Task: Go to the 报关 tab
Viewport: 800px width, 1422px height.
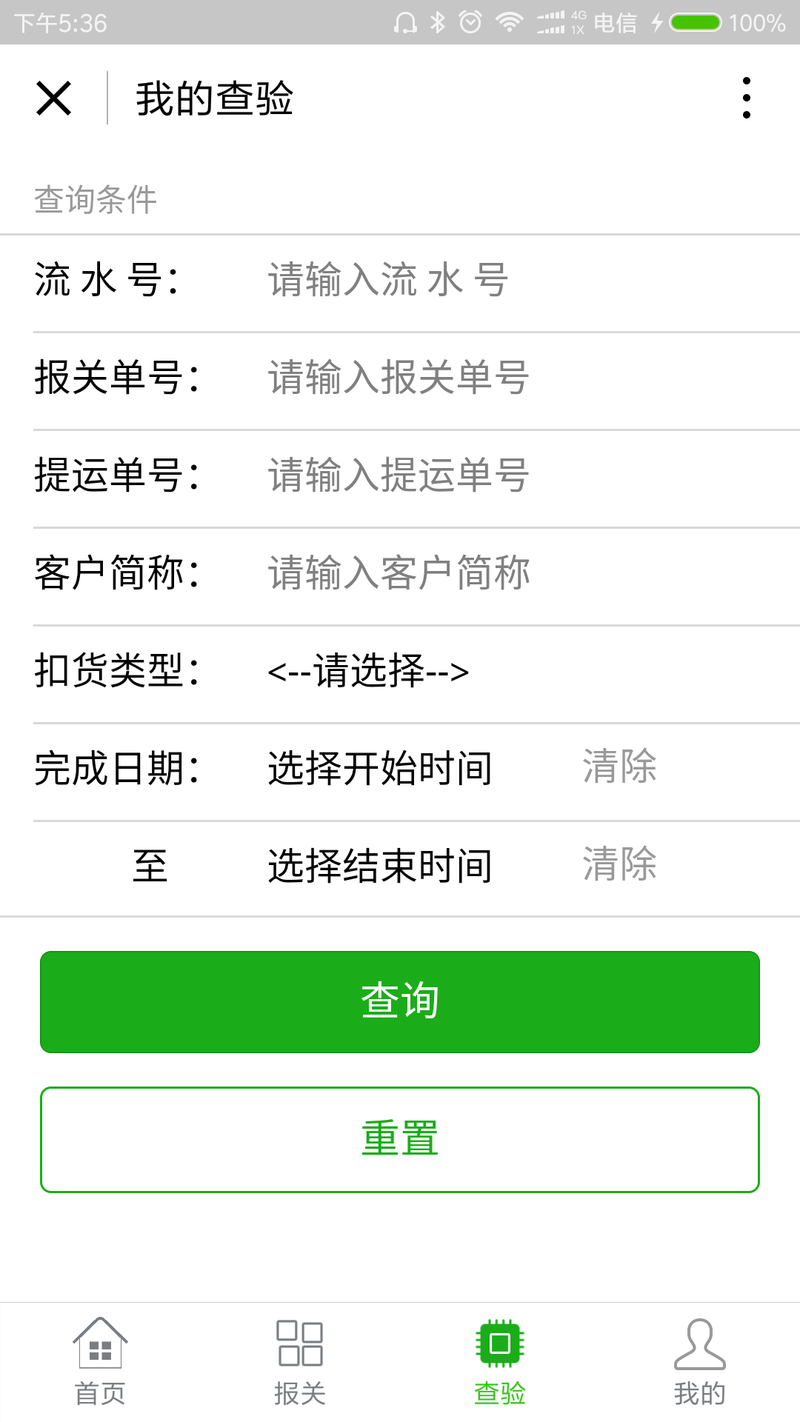Action: coord(300,1360)
